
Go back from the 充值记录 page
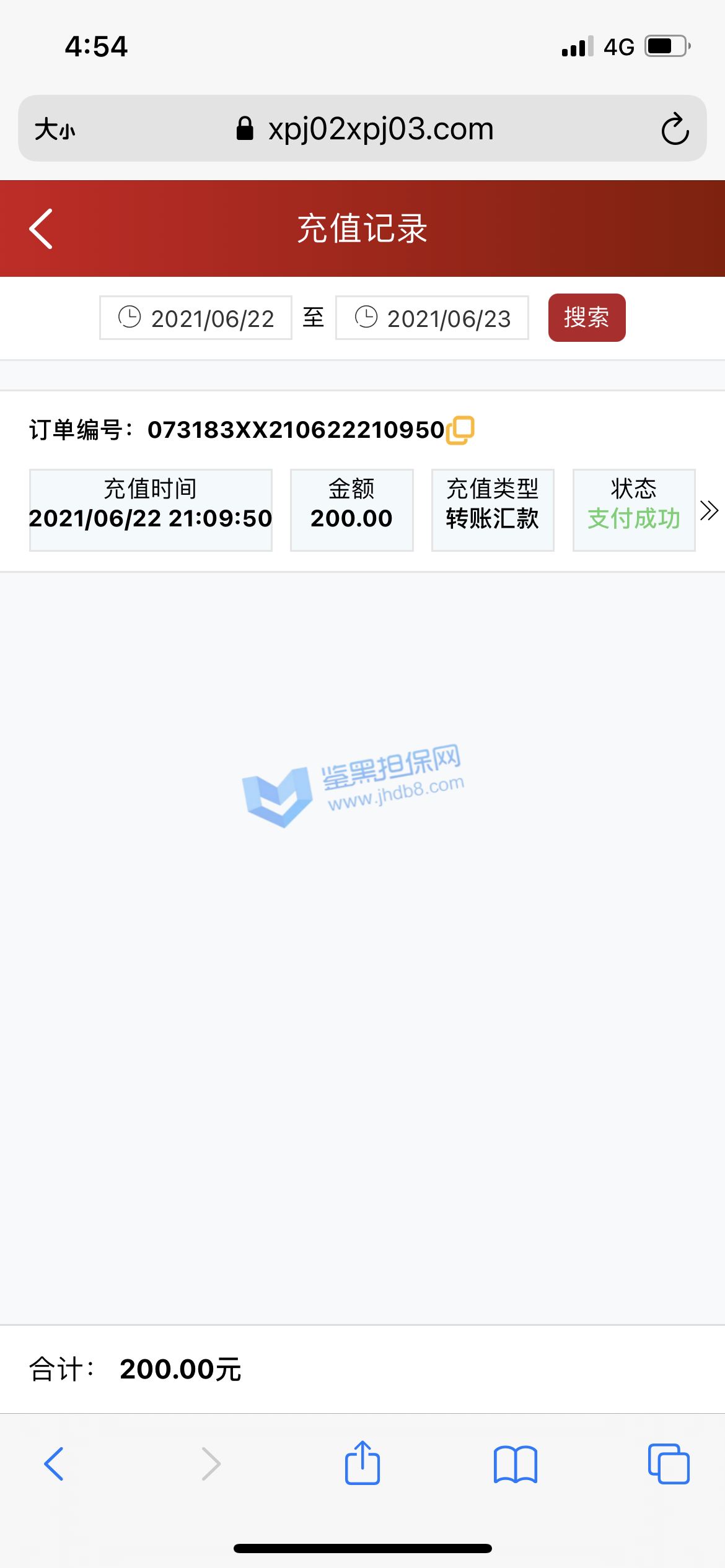(42, 229)
